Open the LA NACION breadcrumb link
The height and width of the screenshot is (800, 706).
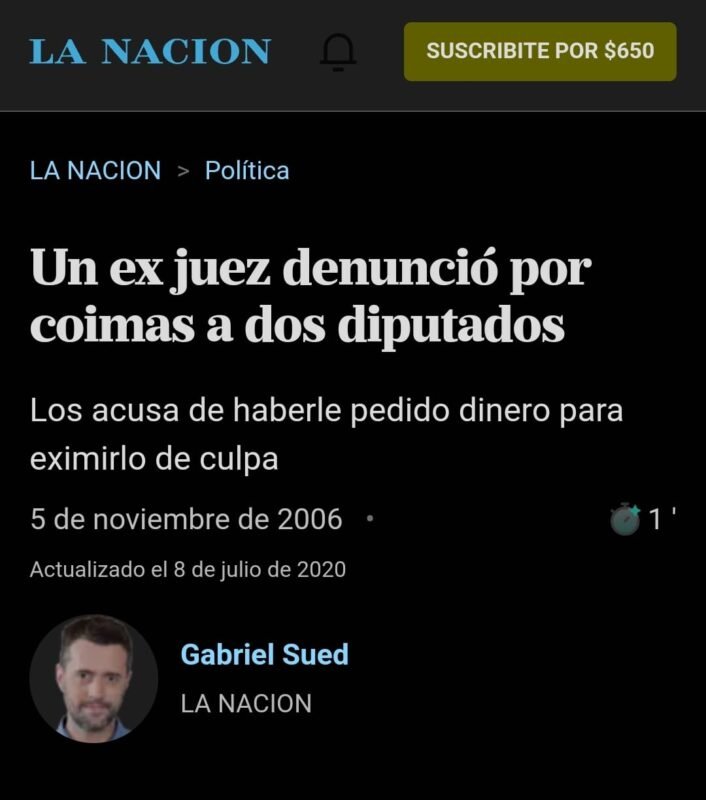95,170
